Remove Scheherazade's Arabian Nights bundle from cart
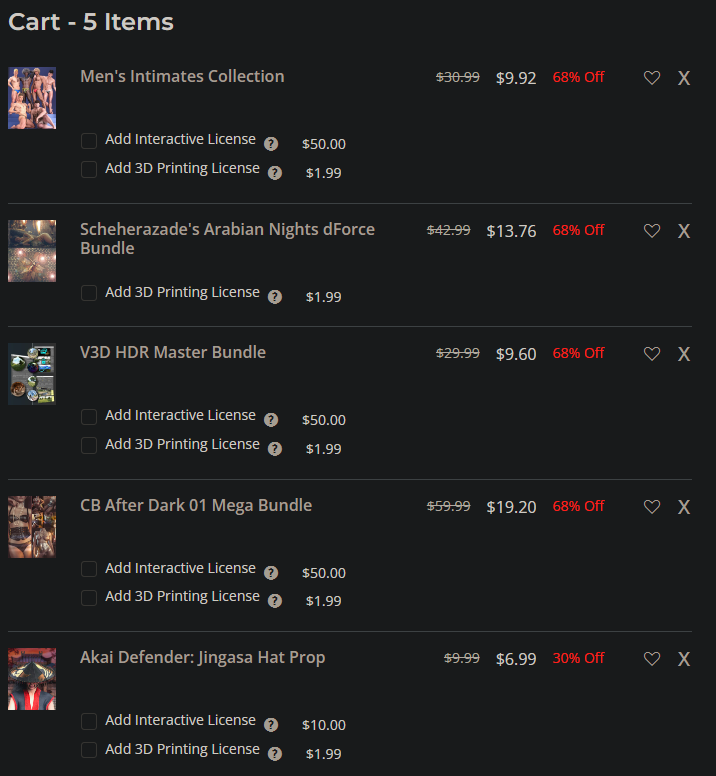The height and width of the screenshot is (776, 716). coord(684,231)
